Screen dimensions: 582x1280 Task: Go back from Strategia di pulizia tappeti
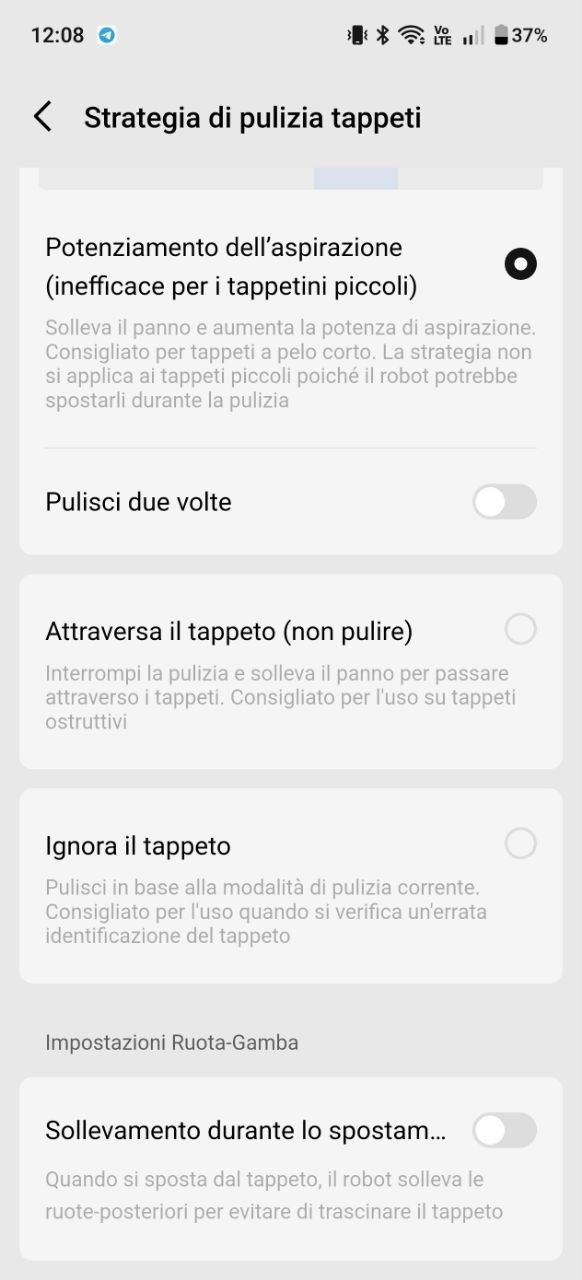pyautogui.click(x=42, y=117)
